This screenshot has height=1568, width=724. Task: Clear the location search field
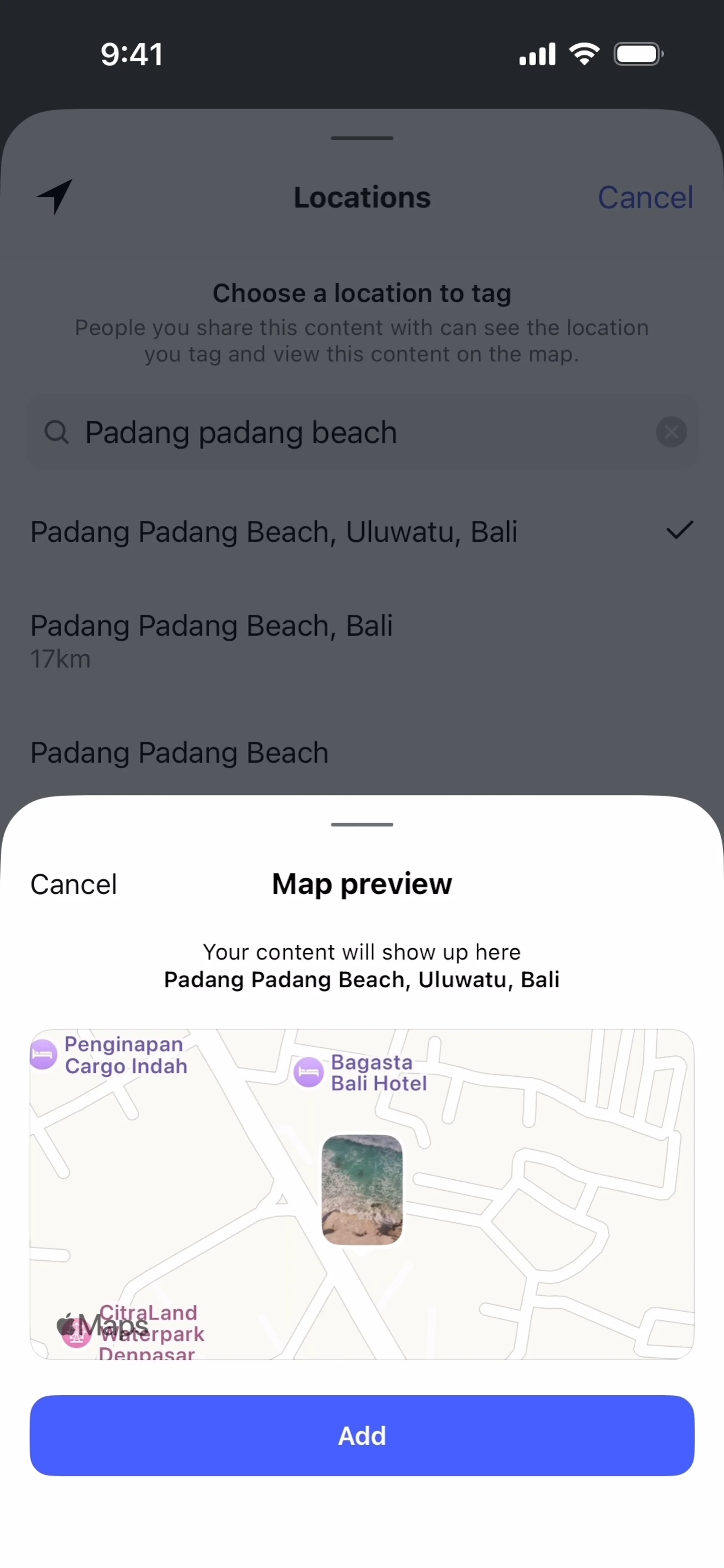pos(671,432)
